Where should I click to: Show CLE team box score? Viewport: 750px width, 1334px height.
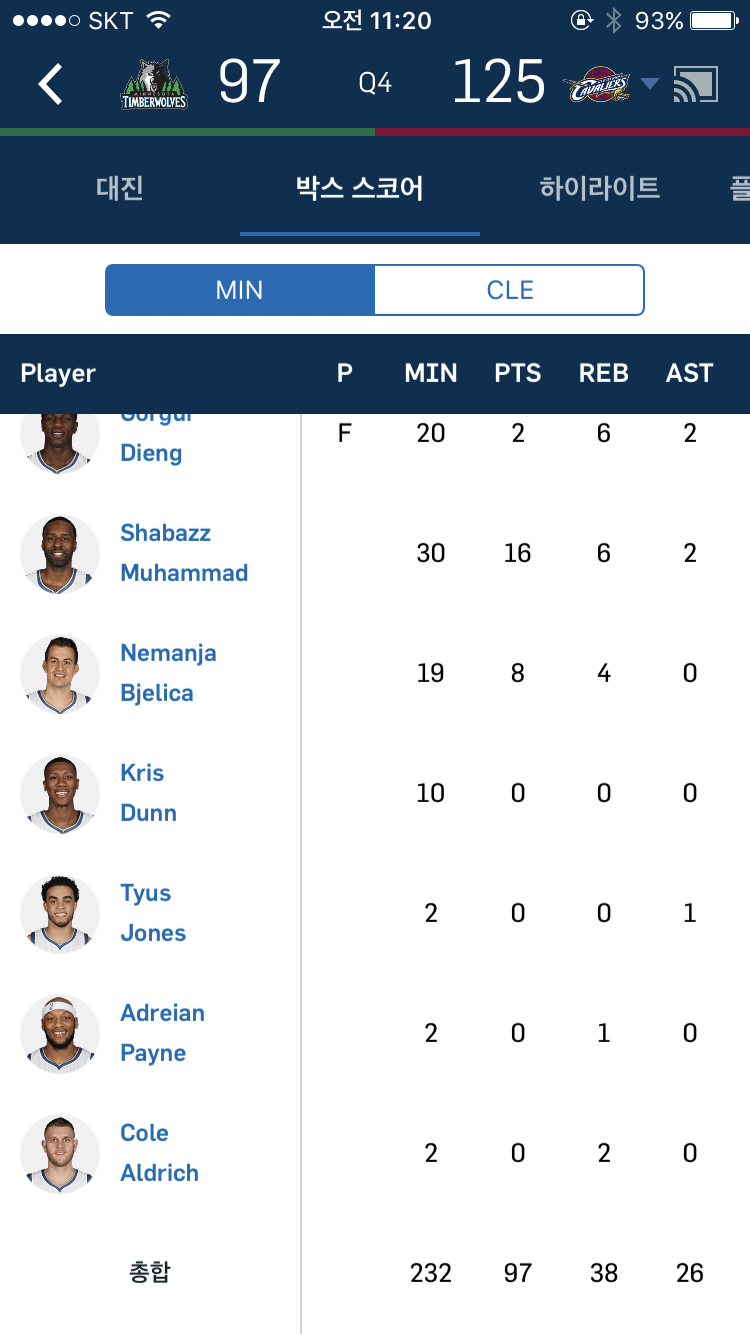[x=510, y=290]
